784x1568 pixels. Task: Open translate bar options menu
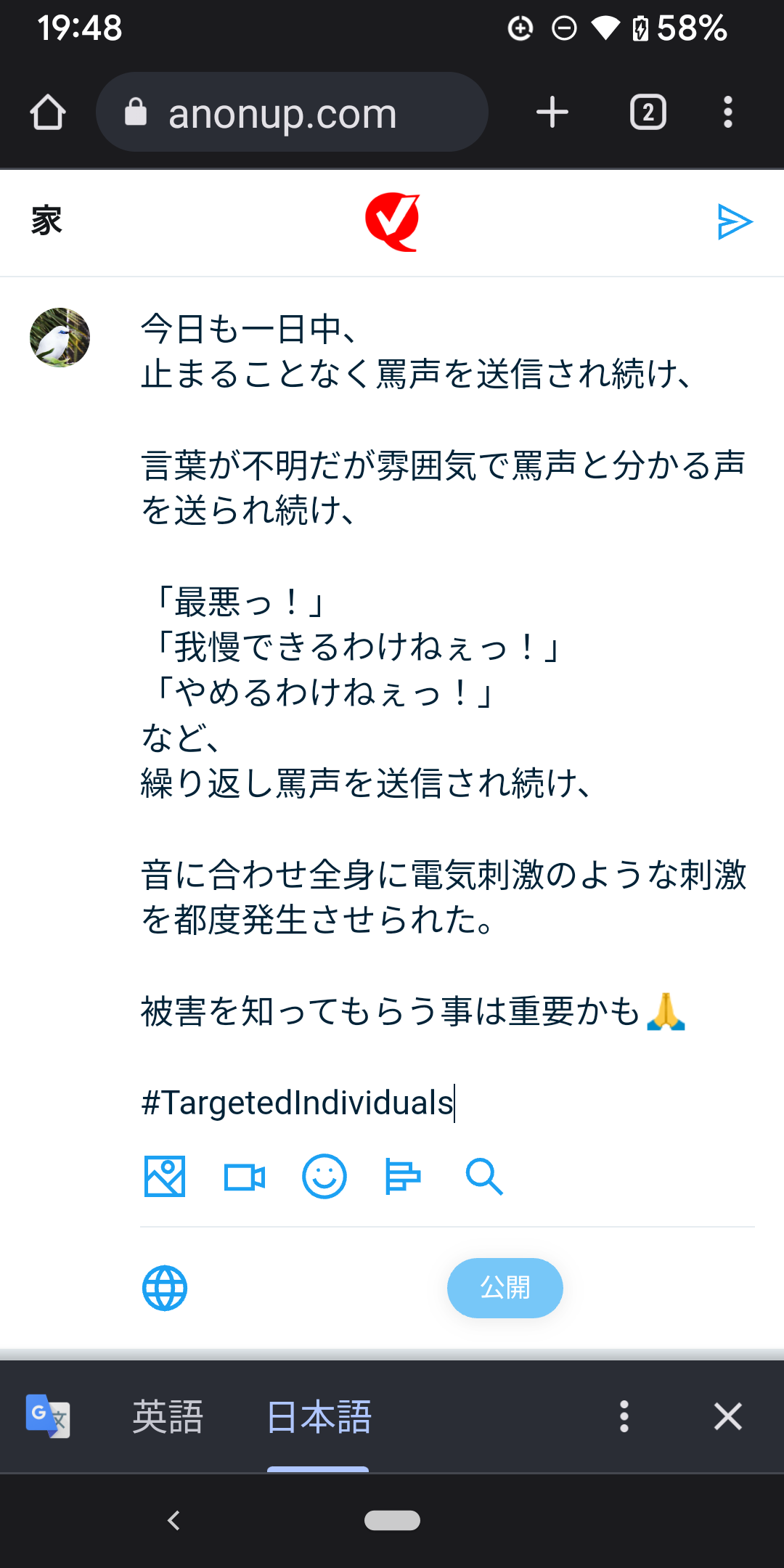(x=624, y=1416)
